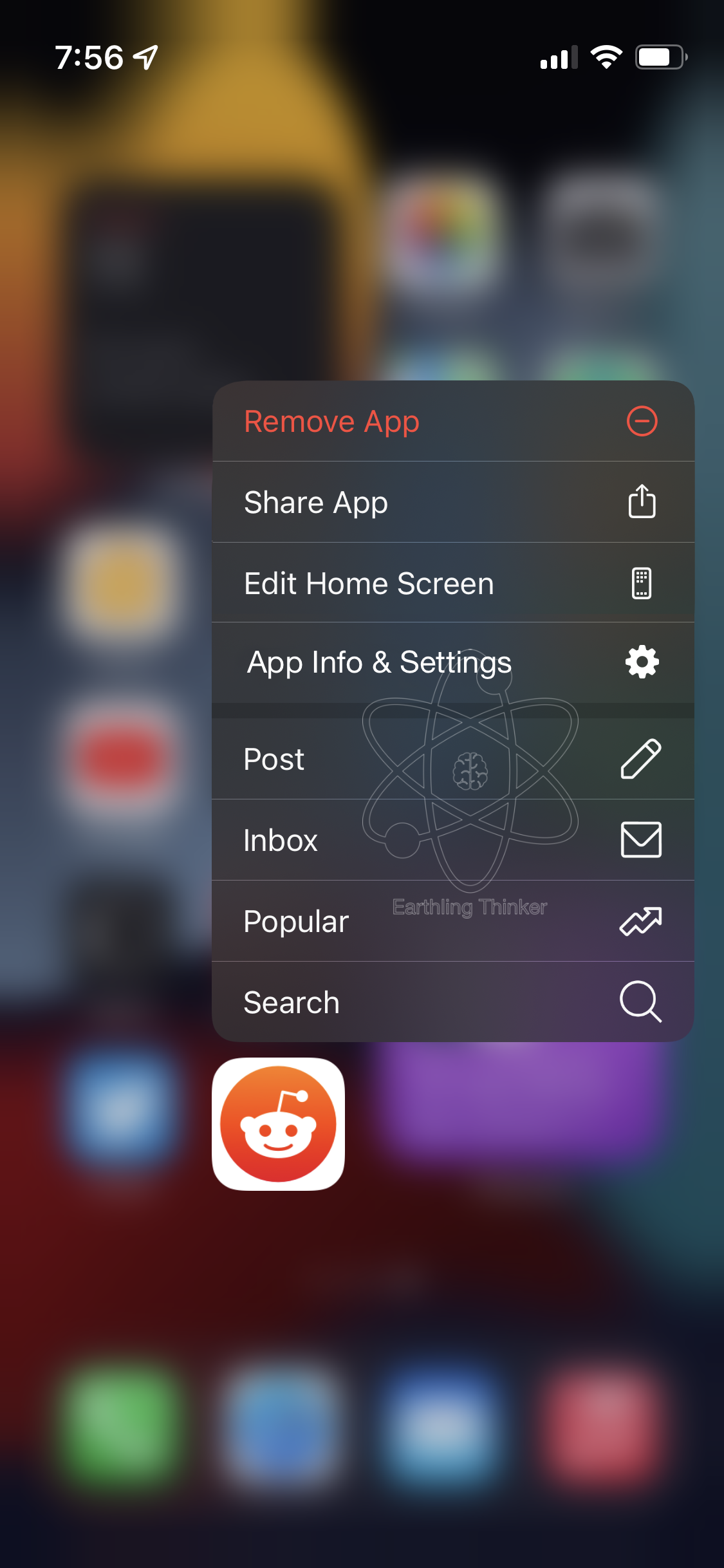Choose Share App option
Viewport: 724px width, 1568px height.
(x=452, y=502)
